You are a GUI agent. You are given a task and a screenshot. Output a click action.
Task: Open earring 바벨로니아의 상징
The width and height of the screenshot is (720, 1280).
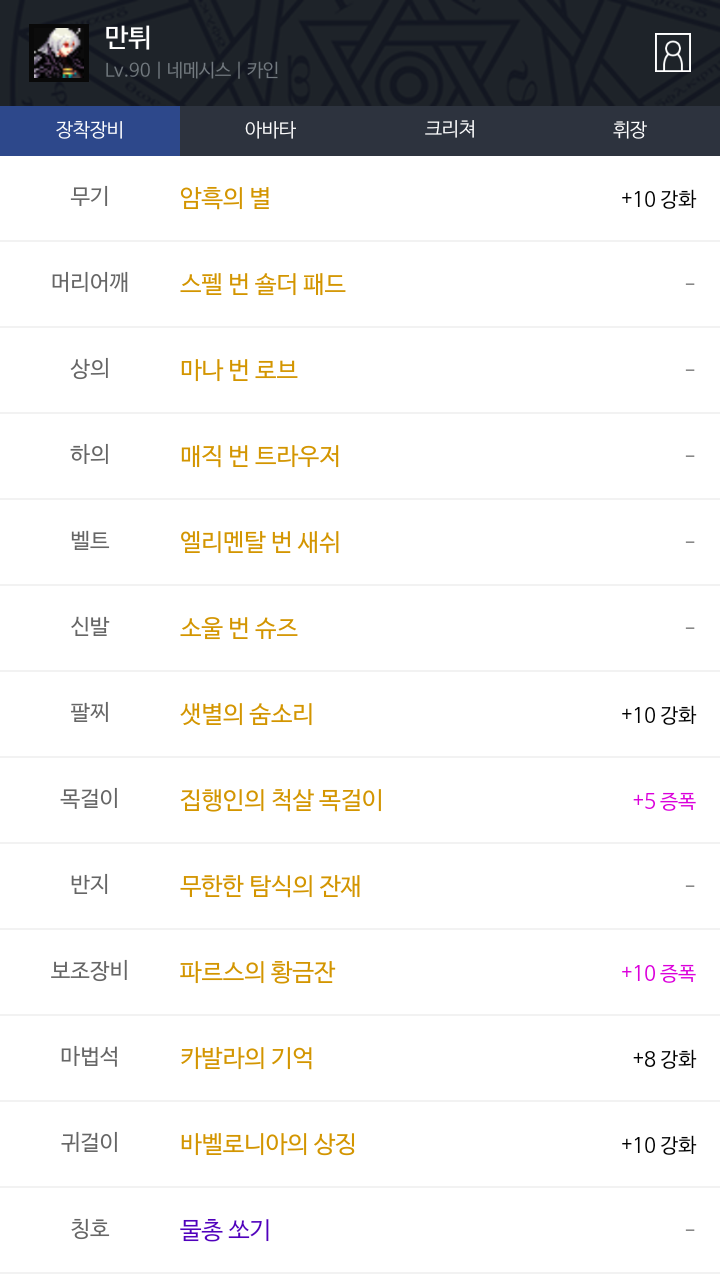tap(268, 1144)
